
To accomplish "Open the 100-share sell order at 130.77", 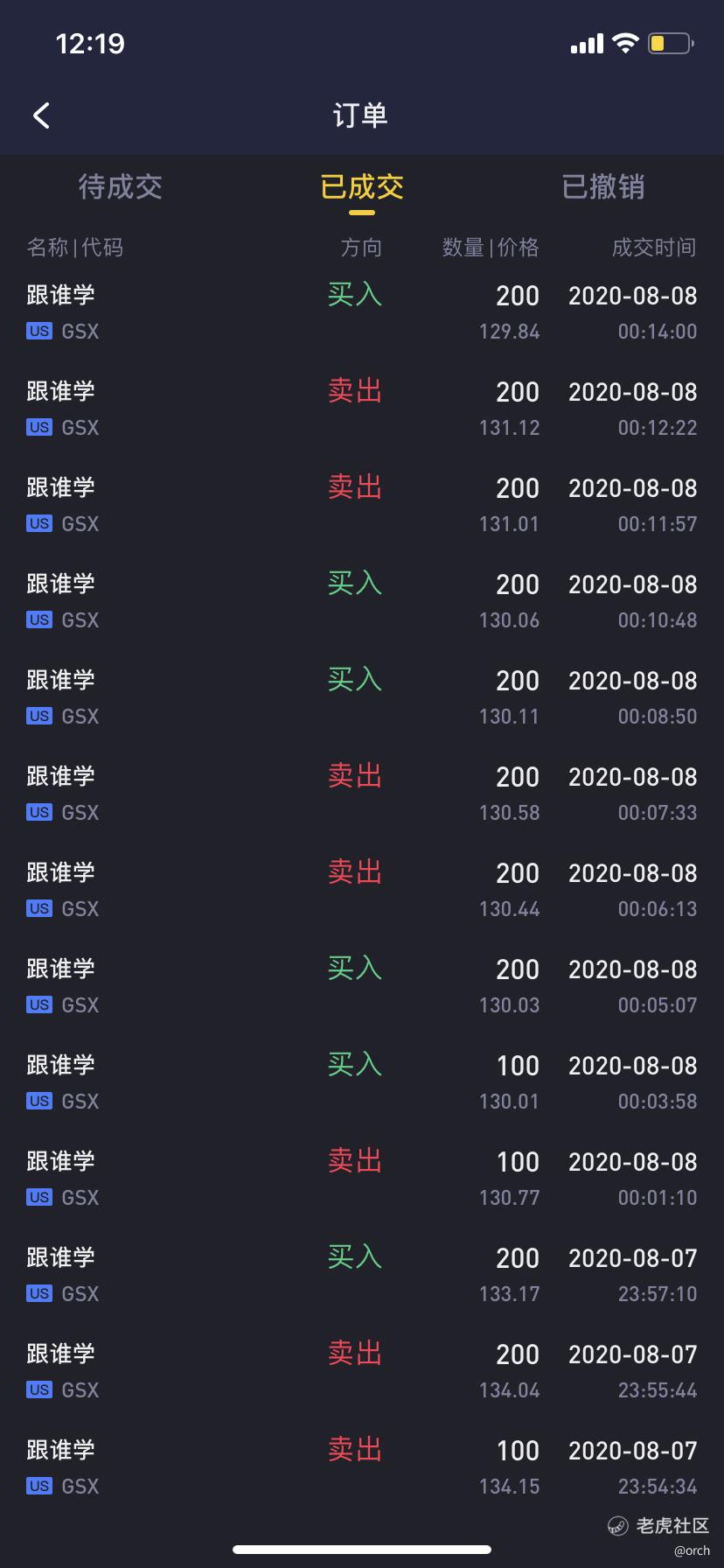I will (362, 1179).
